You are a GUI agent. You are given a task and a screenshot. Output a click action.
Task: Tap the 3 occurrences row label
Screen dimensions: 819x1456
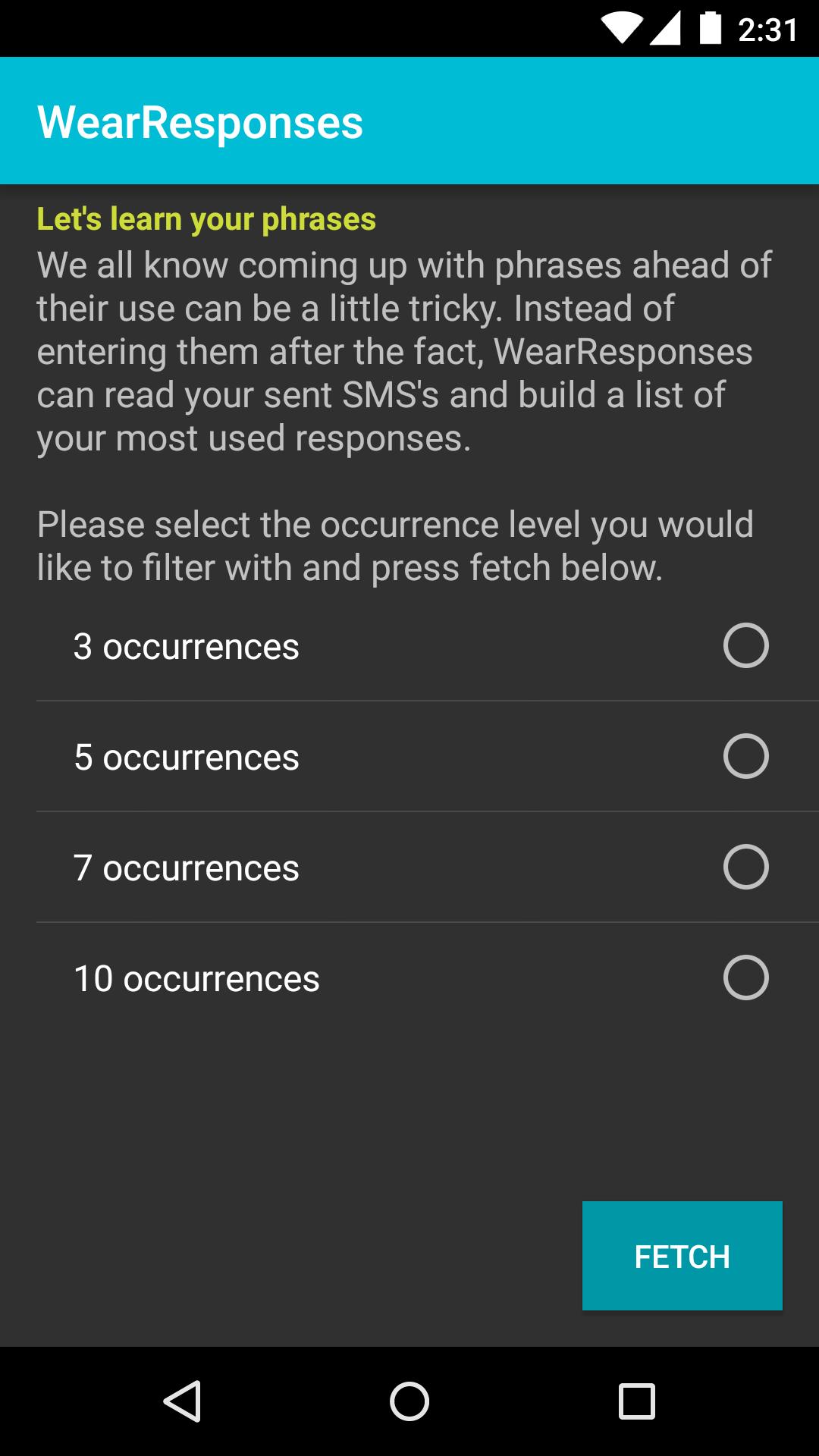click(x=186, y=647)
